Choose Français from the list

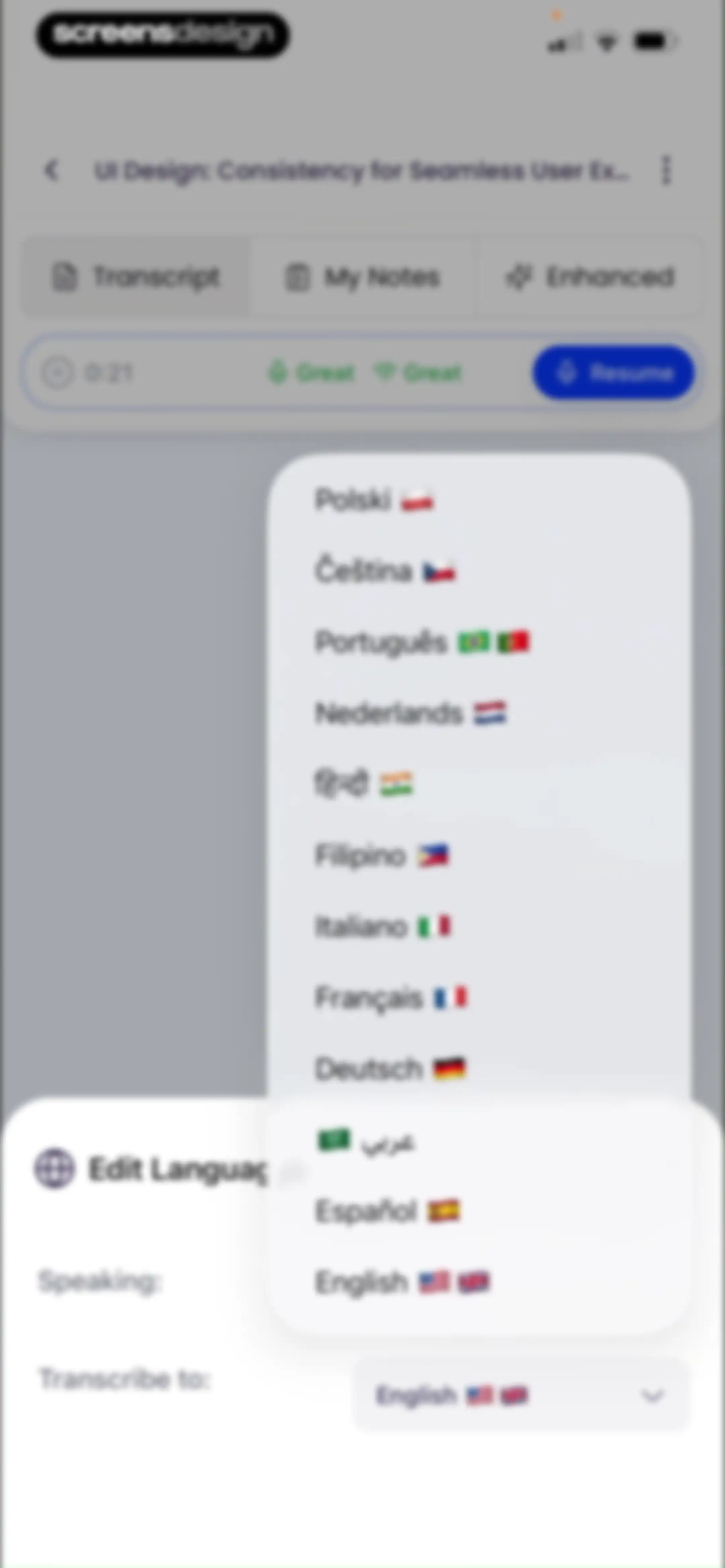[478, 998]
